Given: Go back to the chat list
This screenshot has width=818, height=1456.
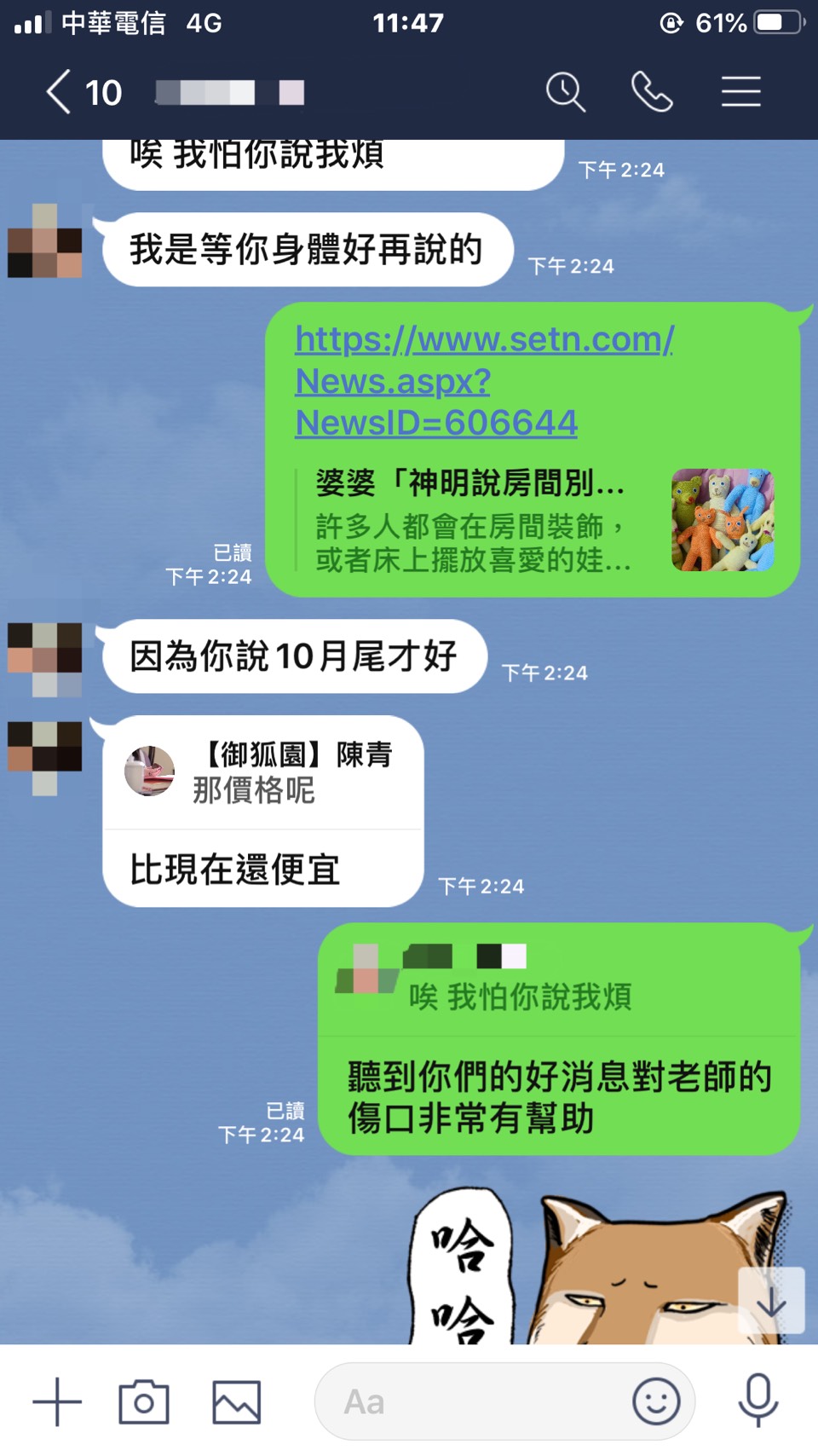Looking at the screenshot, I should (x=58, y=92).
